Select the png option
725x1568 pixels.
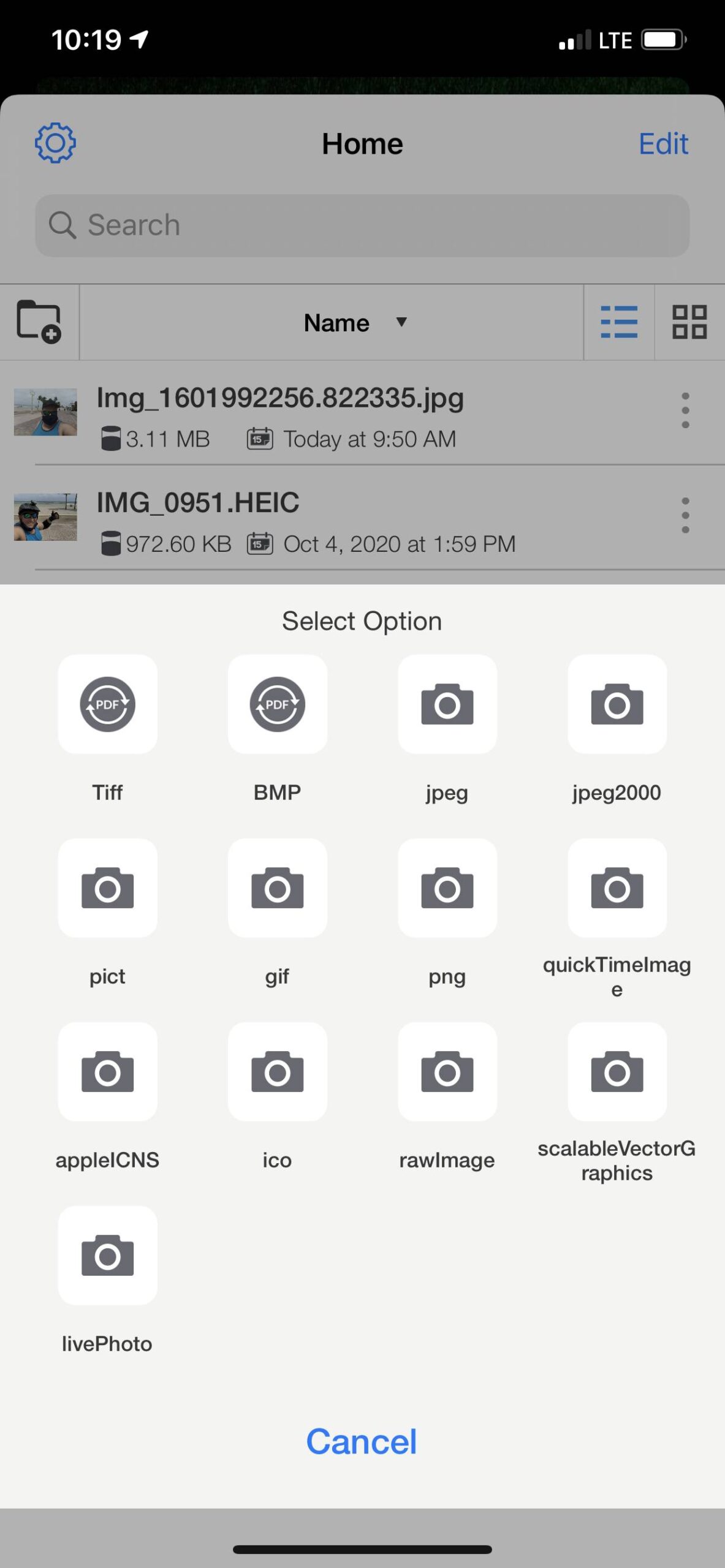click(x=447, y=888)
